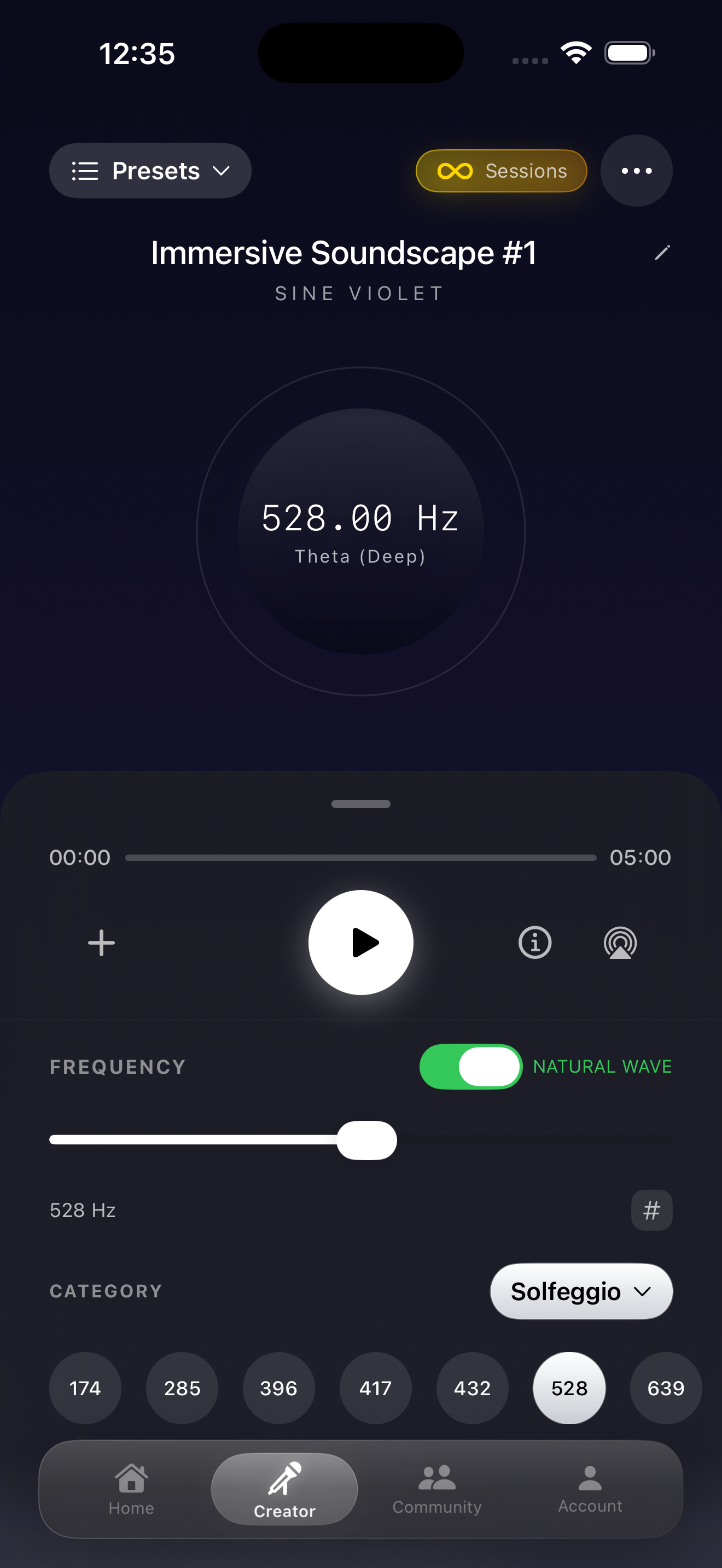This screenshot has width=722, height=1568.
Task: Seek on the playback progress bar
Action: click(361, 858)
